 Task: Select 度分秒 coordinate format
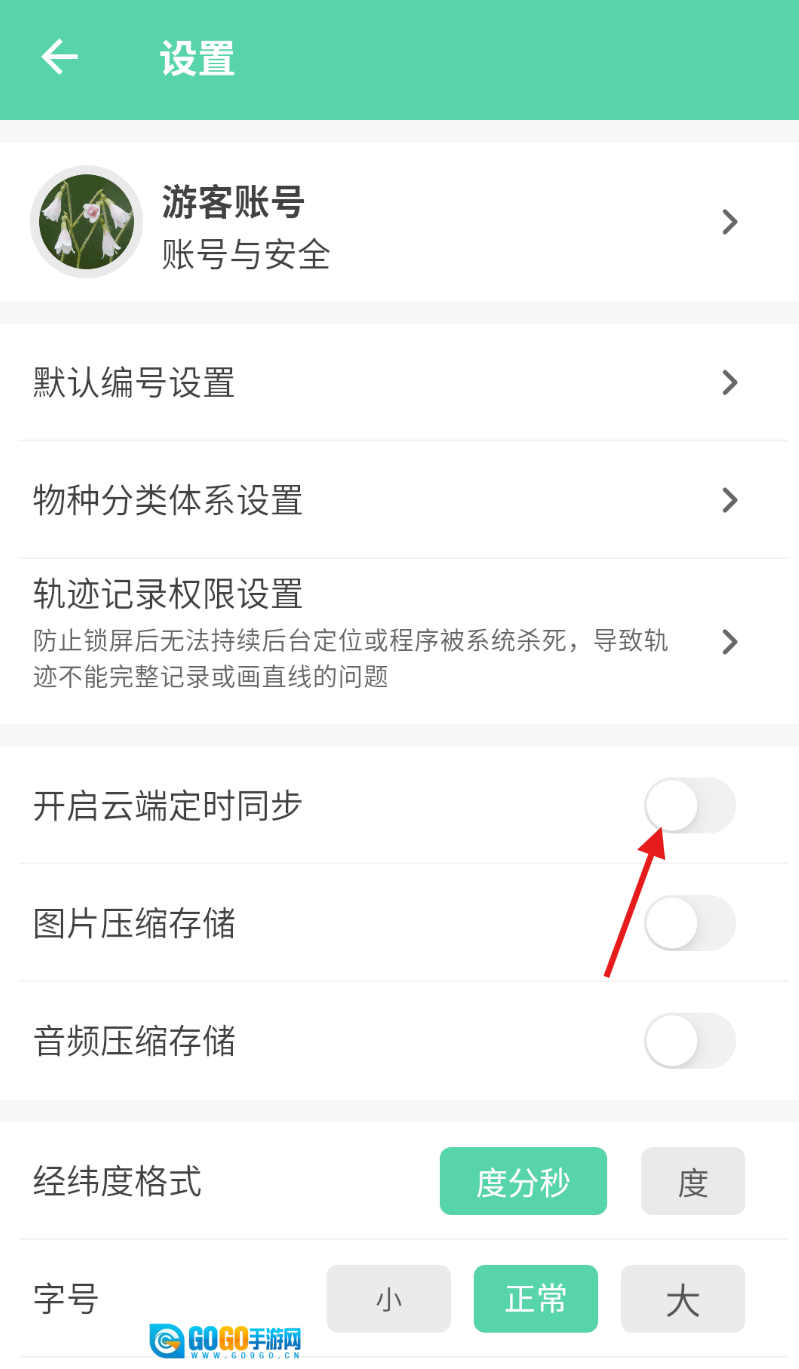[x=523, y=1181]
